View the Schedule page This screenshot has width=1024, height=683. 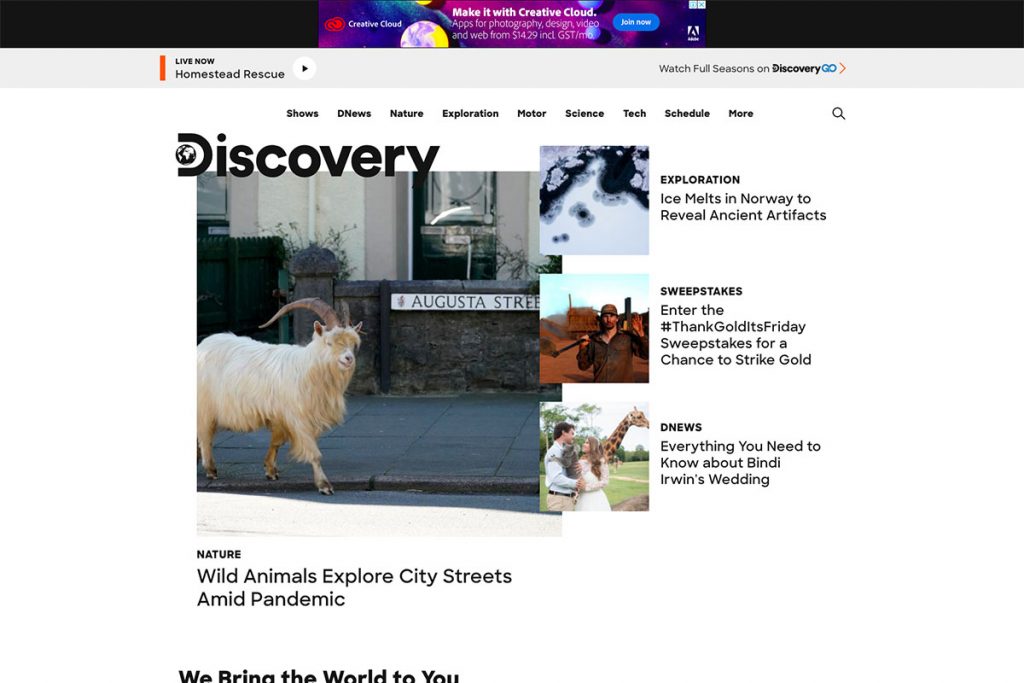[687, 114]
